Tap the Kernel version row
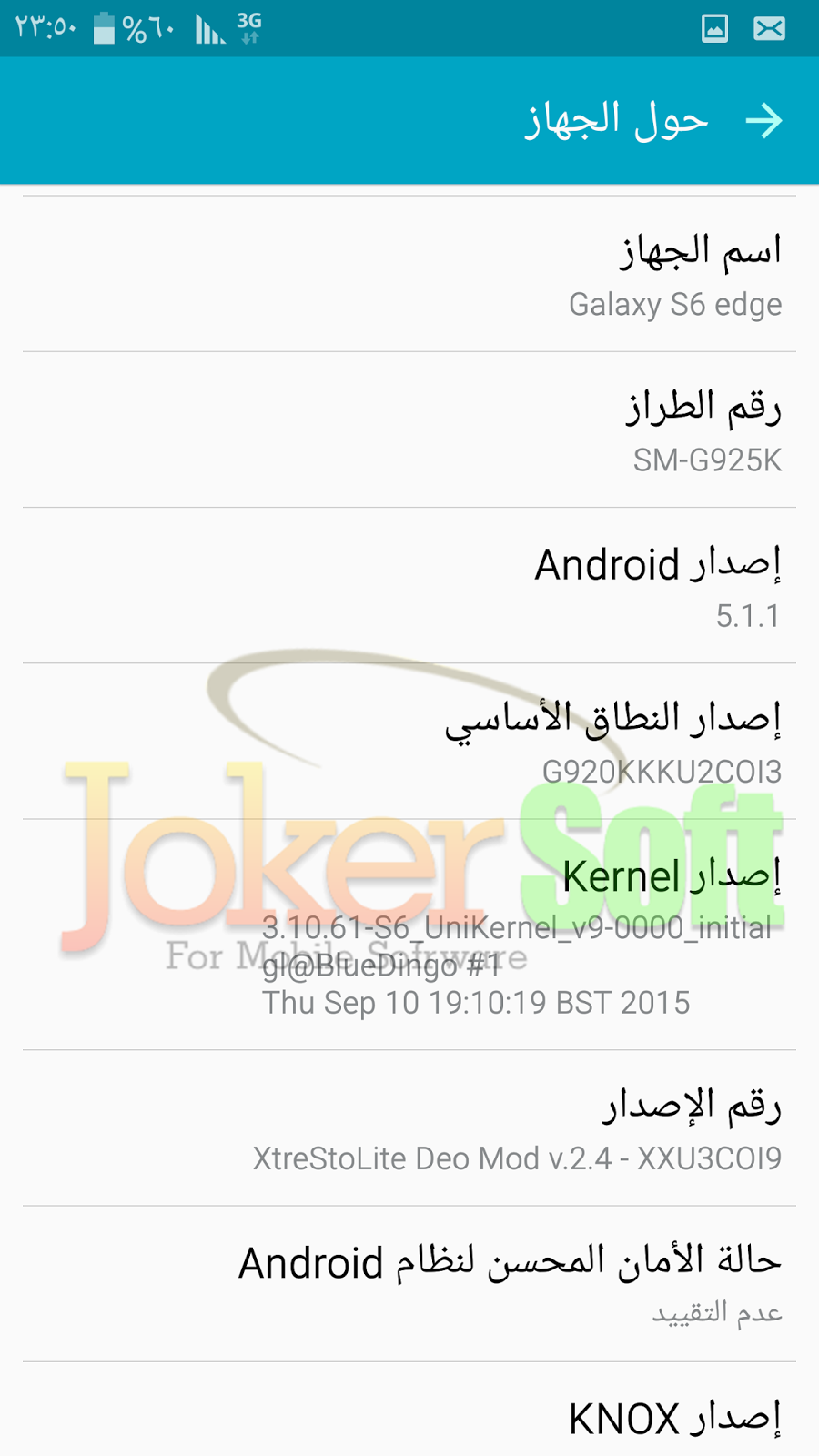Image resolution: width=819 pixels, height=1456 pixels. [x=409, y=935]
